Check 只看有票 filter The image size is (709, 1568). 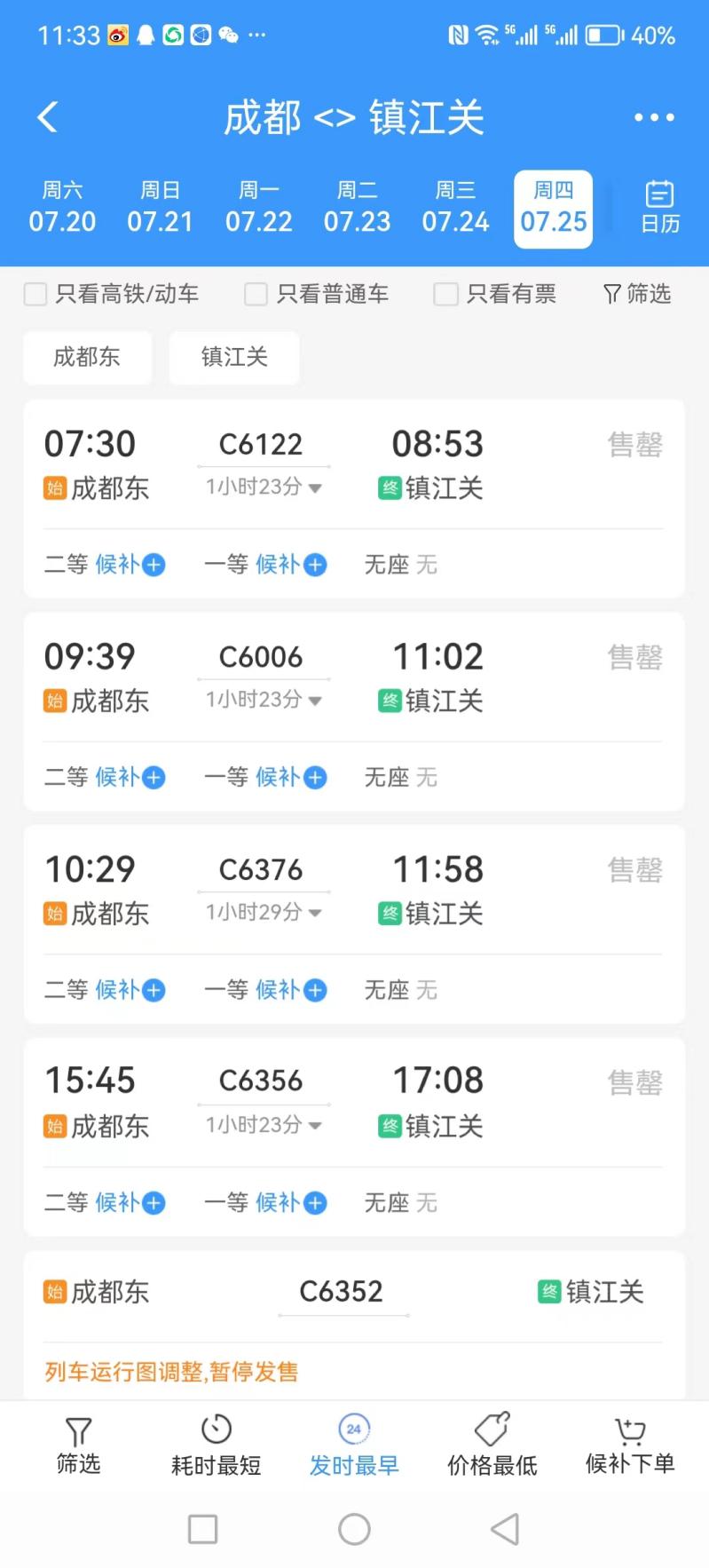coord(495,294)
